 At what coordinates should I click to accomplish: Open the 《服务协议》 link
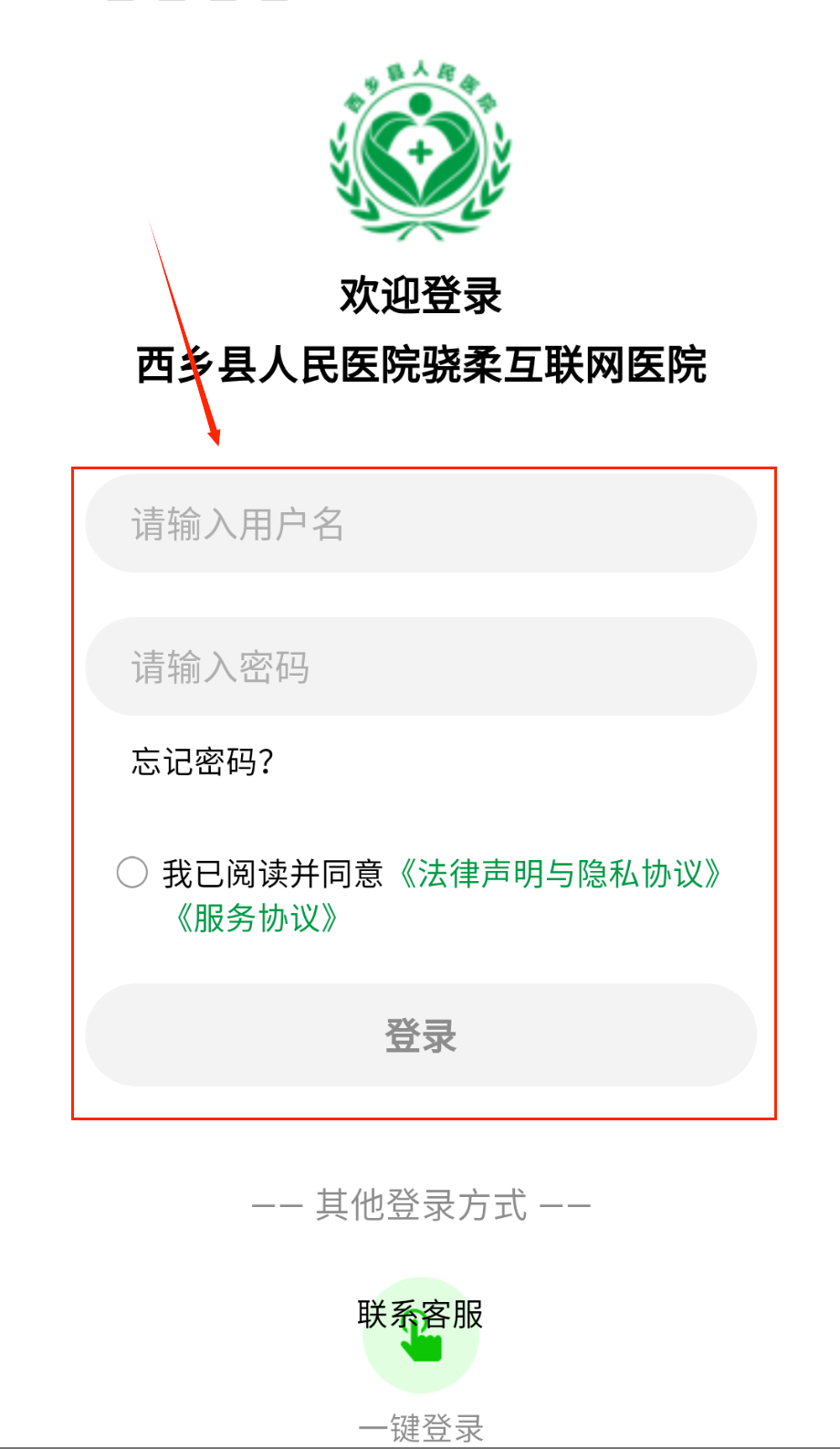pos(257,918)
